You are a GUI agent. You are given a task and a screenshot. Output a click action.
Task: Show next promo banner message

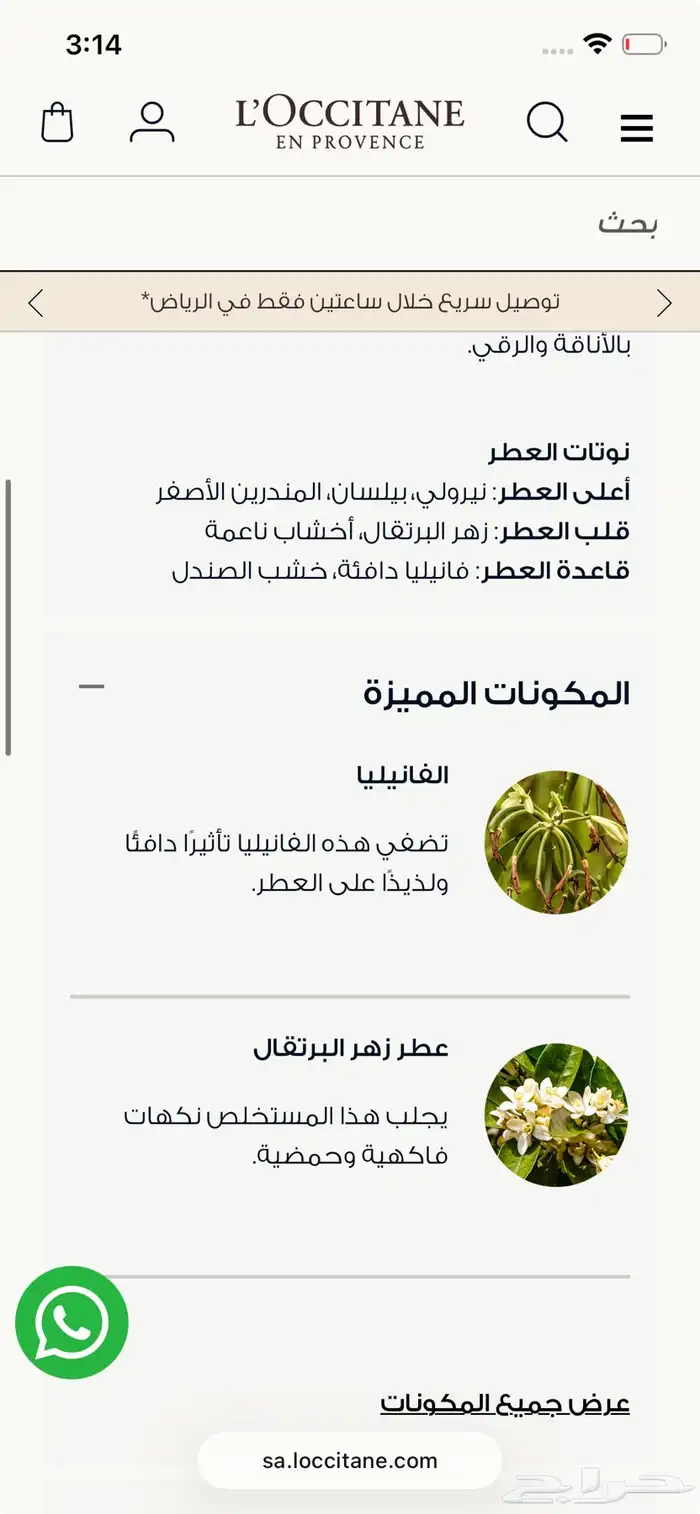(664, 302)
